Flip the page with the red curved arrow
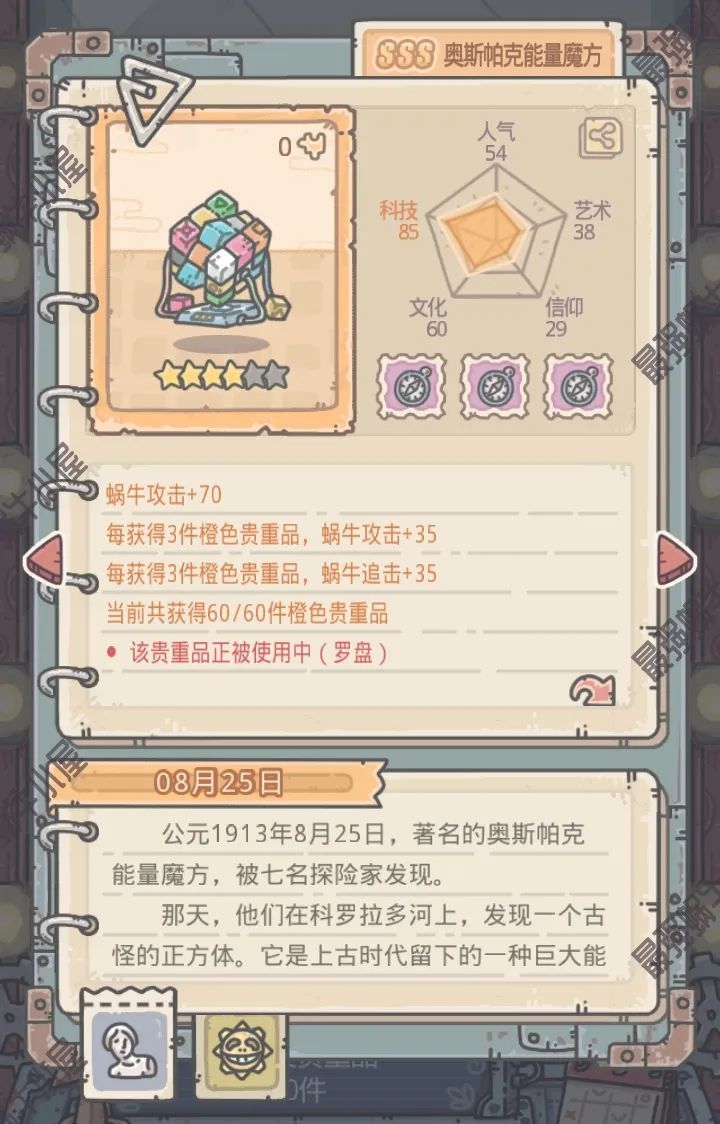 tap(592, 690)
